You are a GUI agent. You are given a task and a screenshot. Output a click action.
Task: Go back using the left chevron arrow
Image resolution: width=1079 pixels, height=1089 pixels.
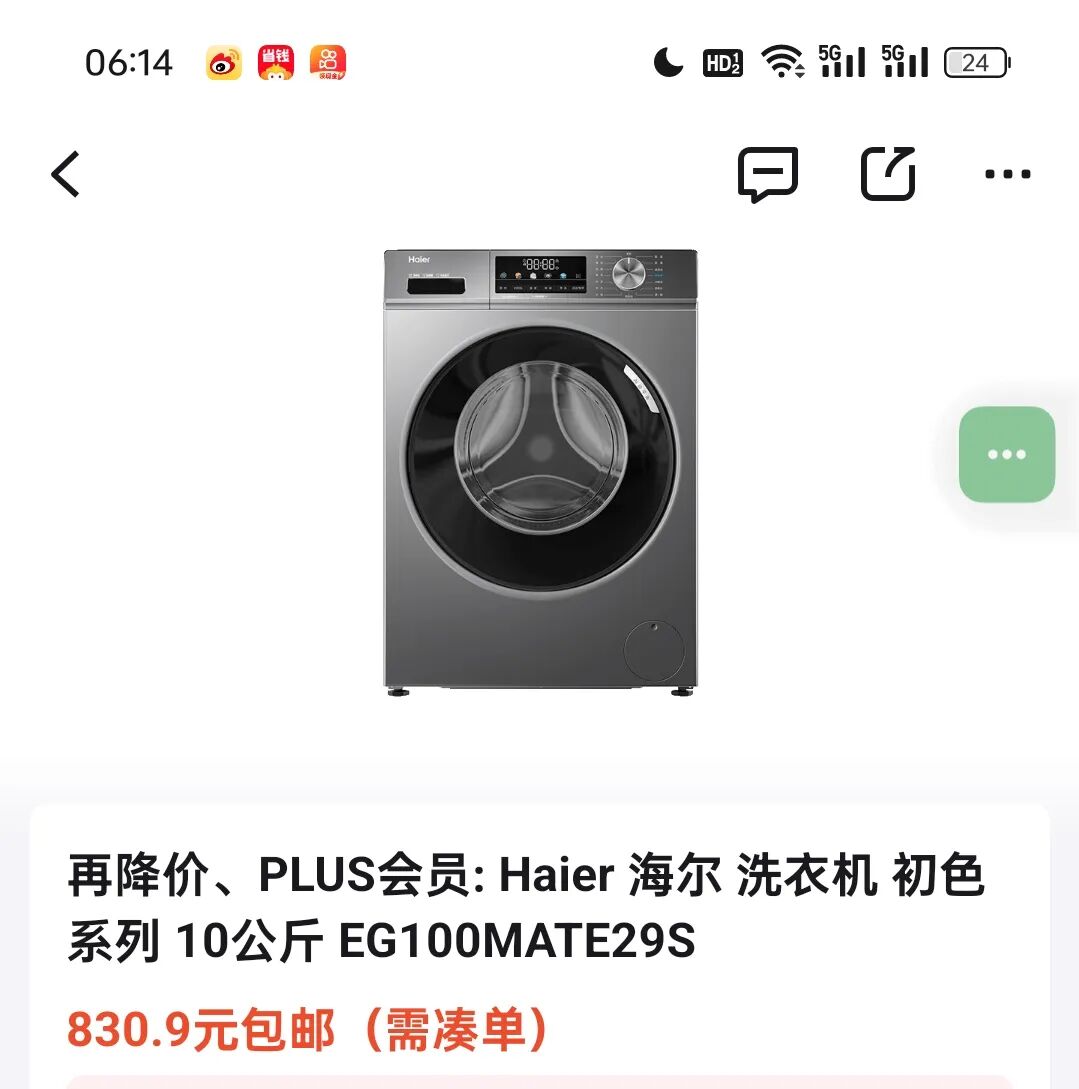click(x=66, y=172)
